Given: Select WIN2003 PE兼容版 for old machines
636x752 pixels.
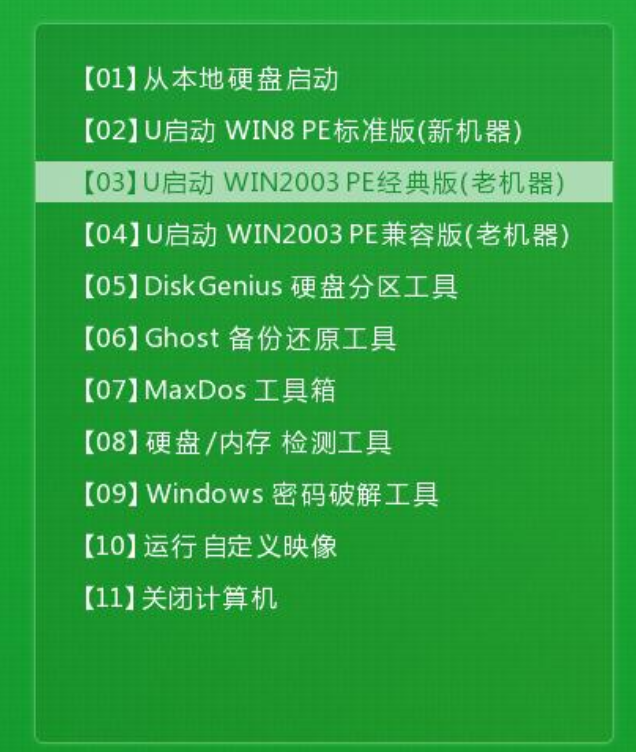Looking at the screenshot, I should (325, 236).
